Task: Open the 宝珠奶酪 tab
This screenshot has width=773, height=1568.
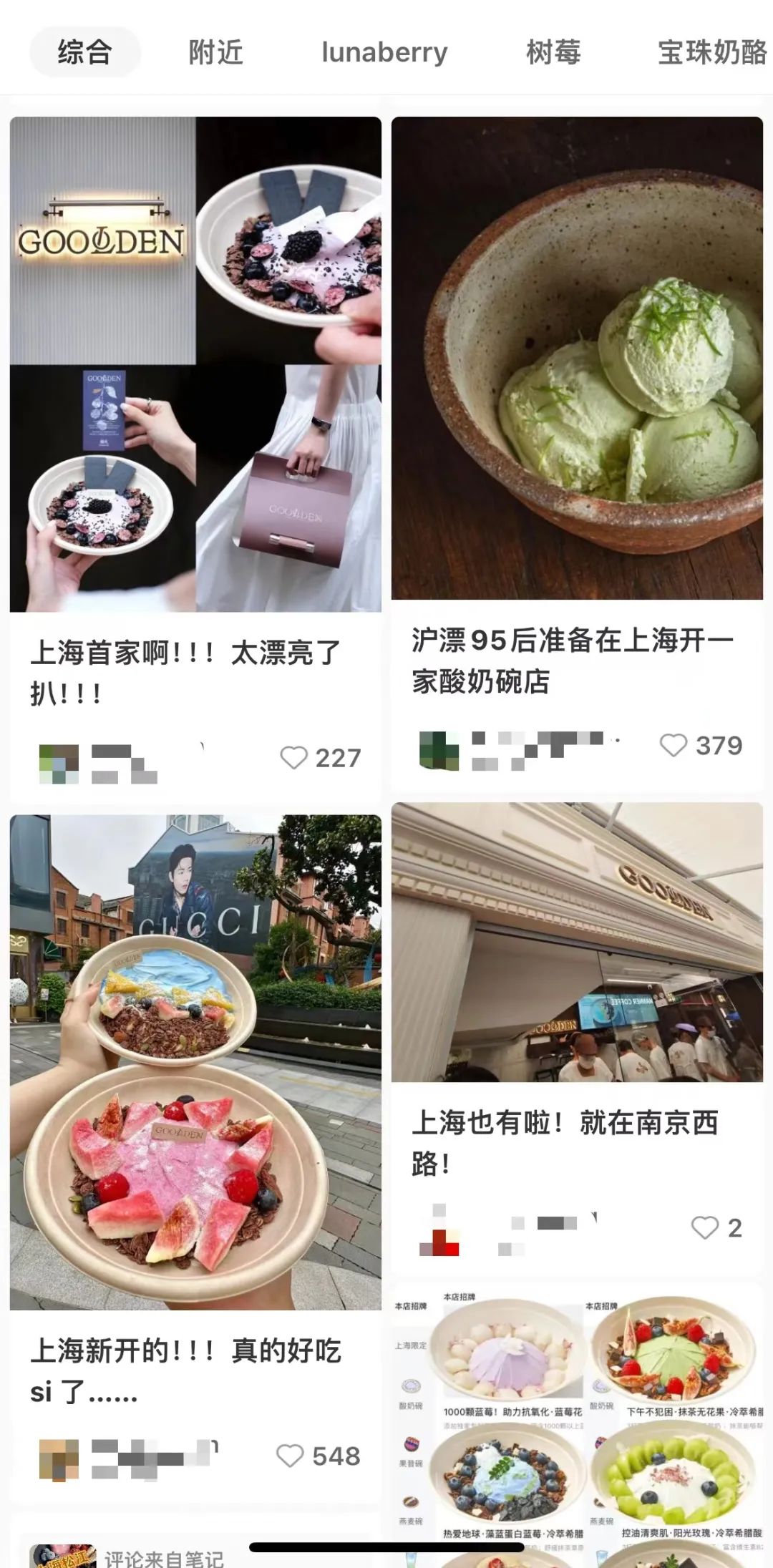Action: 711,52
